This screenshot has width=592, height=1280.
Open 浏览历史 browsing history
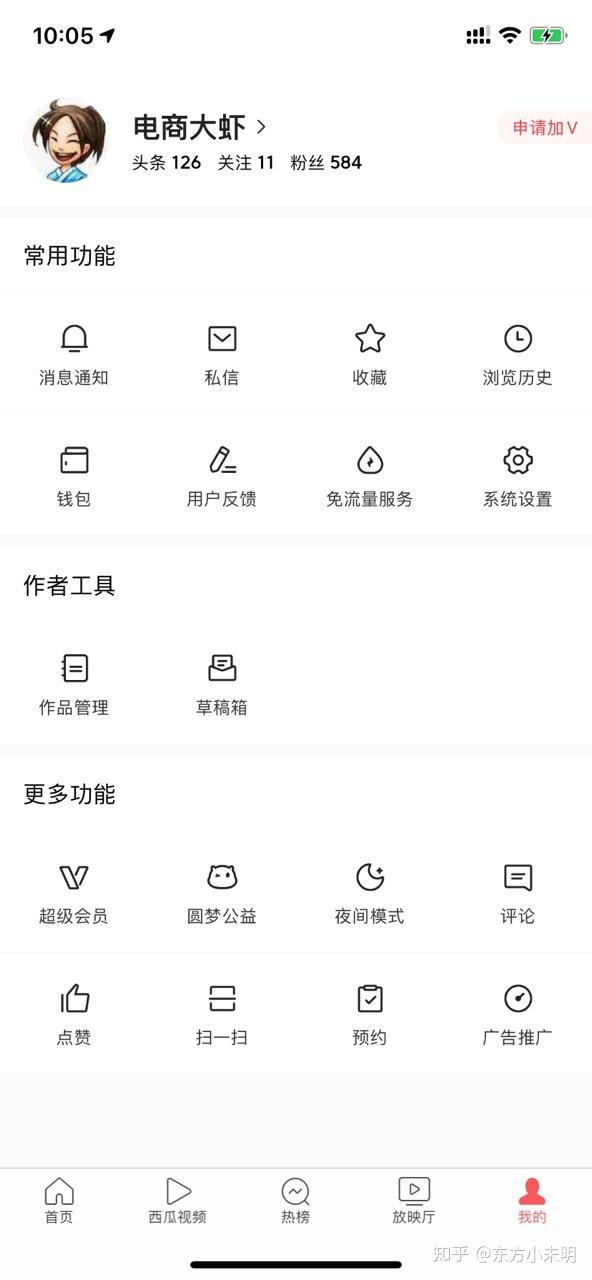click(x=518, y=356)
